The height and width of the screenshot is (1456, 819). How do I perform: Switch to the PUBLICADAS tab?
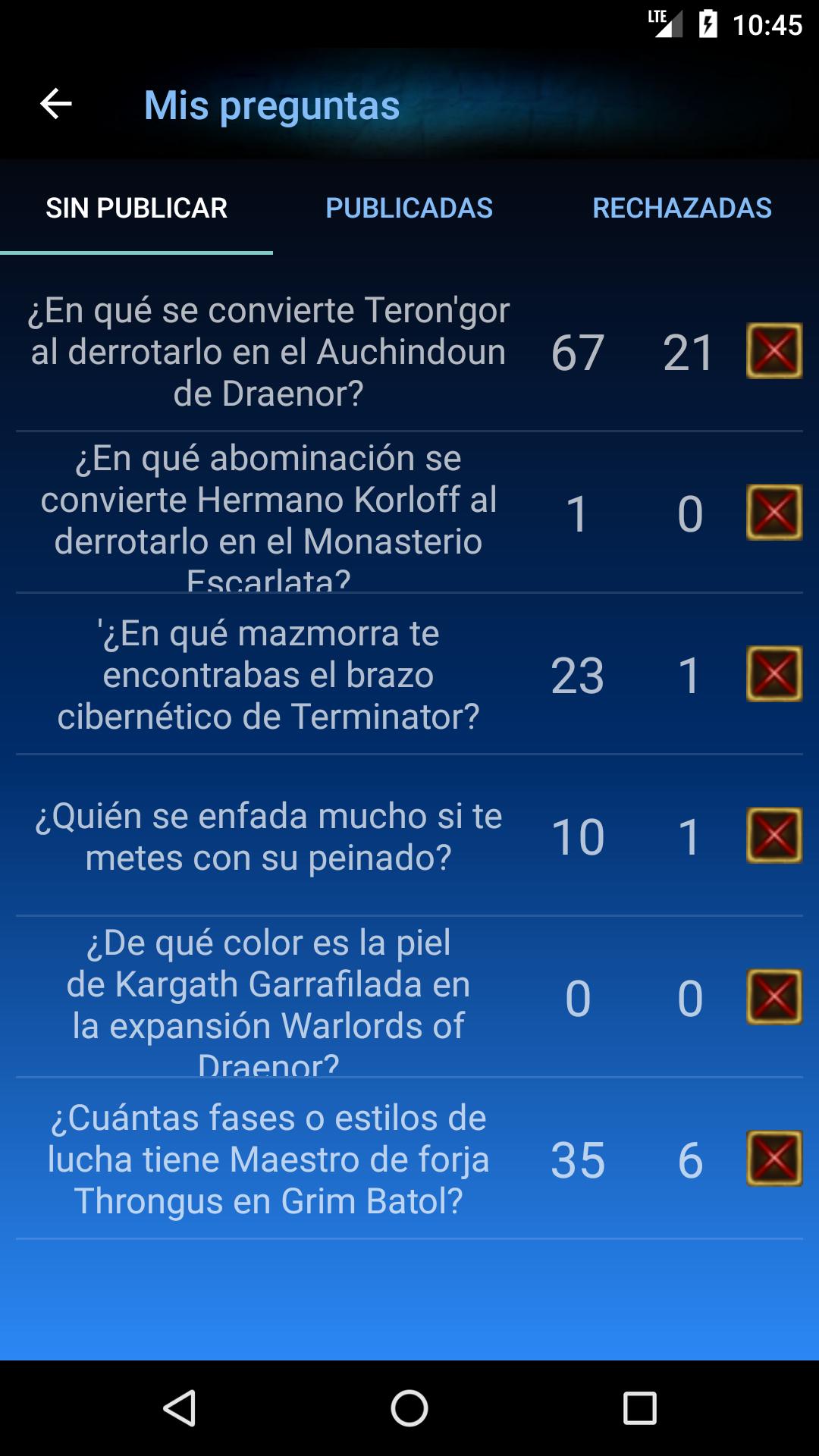click(x=409, y=206)
